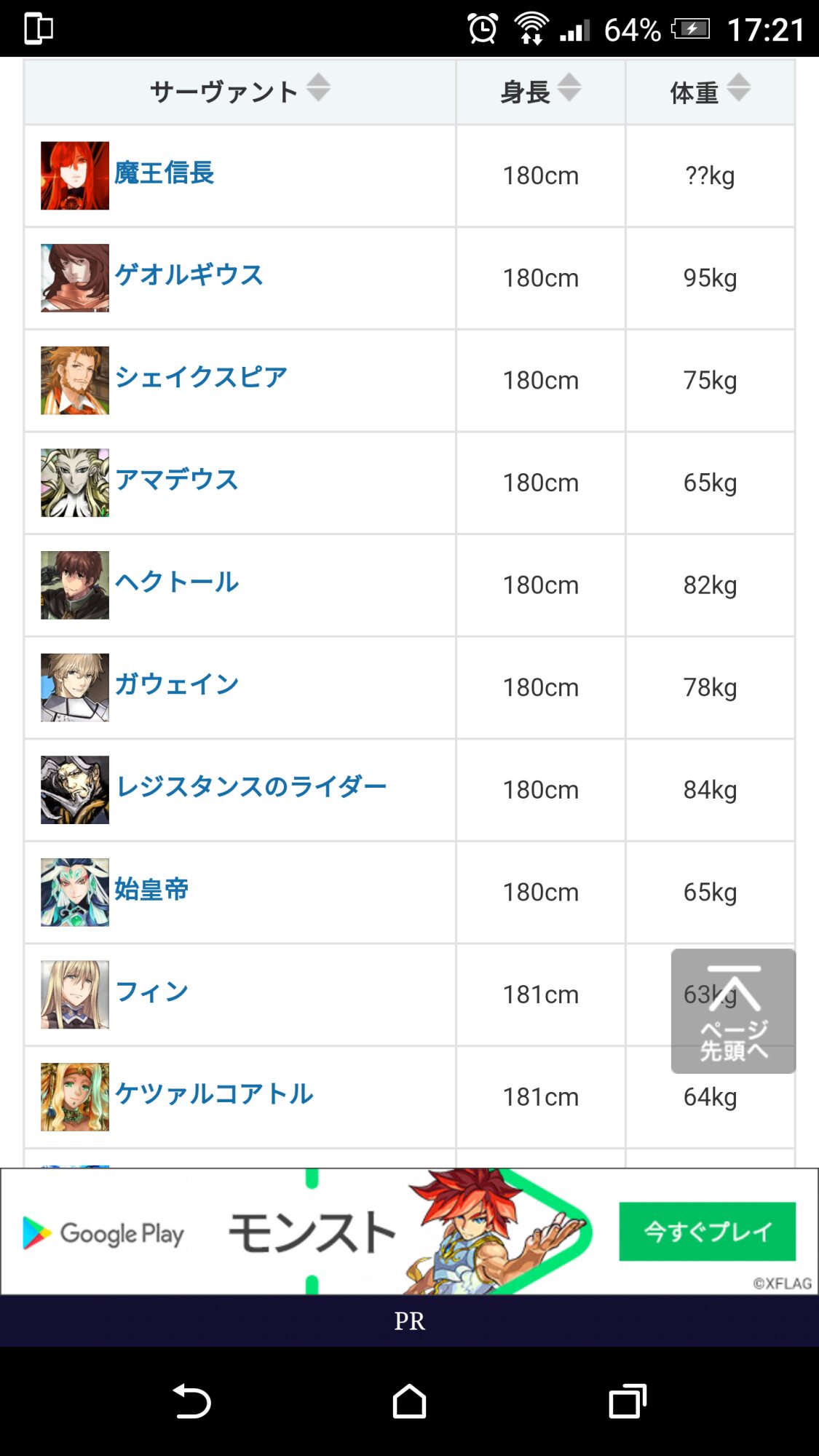
Task: Open the レジスタンスのライダー servant link
Action: (251, 787)
